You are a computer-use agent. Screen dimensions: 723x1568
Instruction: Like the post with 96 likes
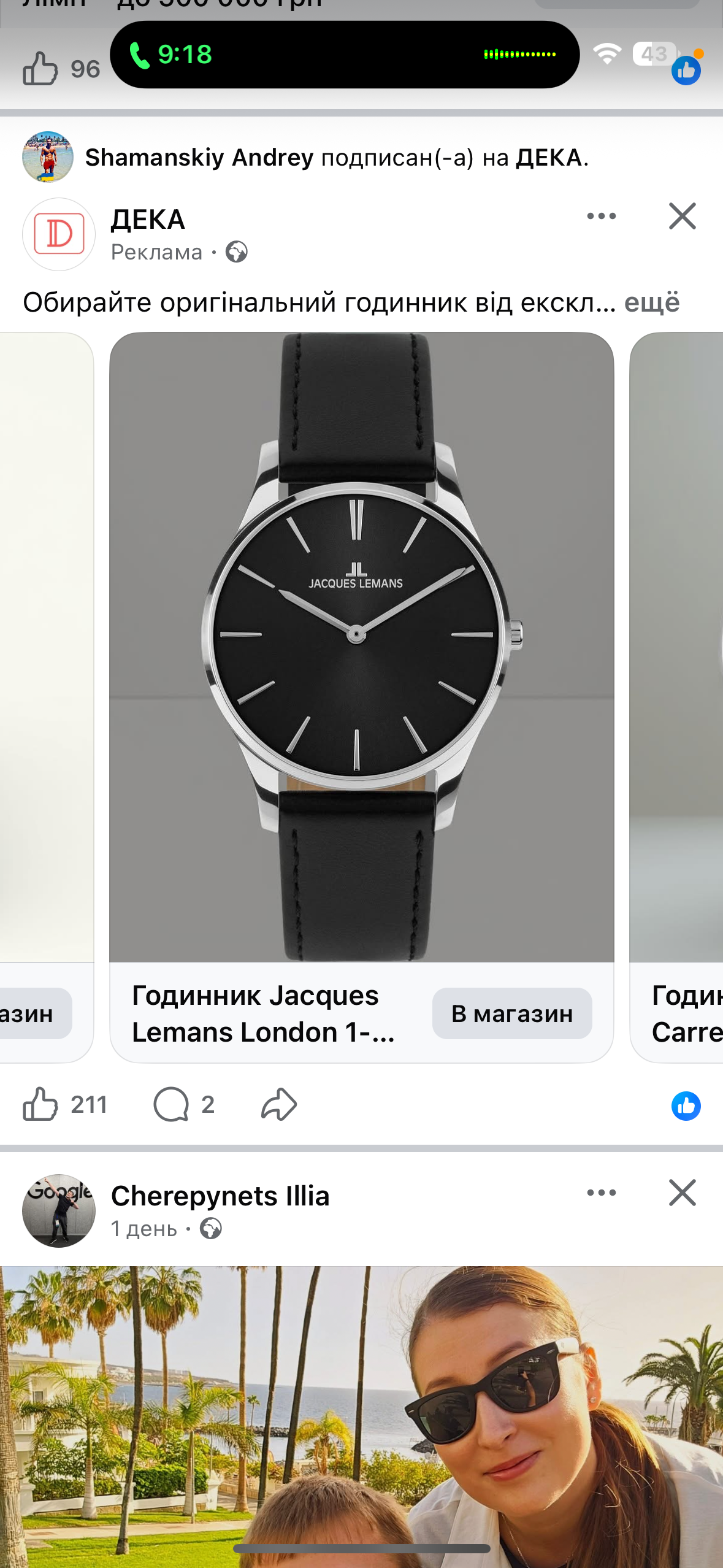pos(40,68)
